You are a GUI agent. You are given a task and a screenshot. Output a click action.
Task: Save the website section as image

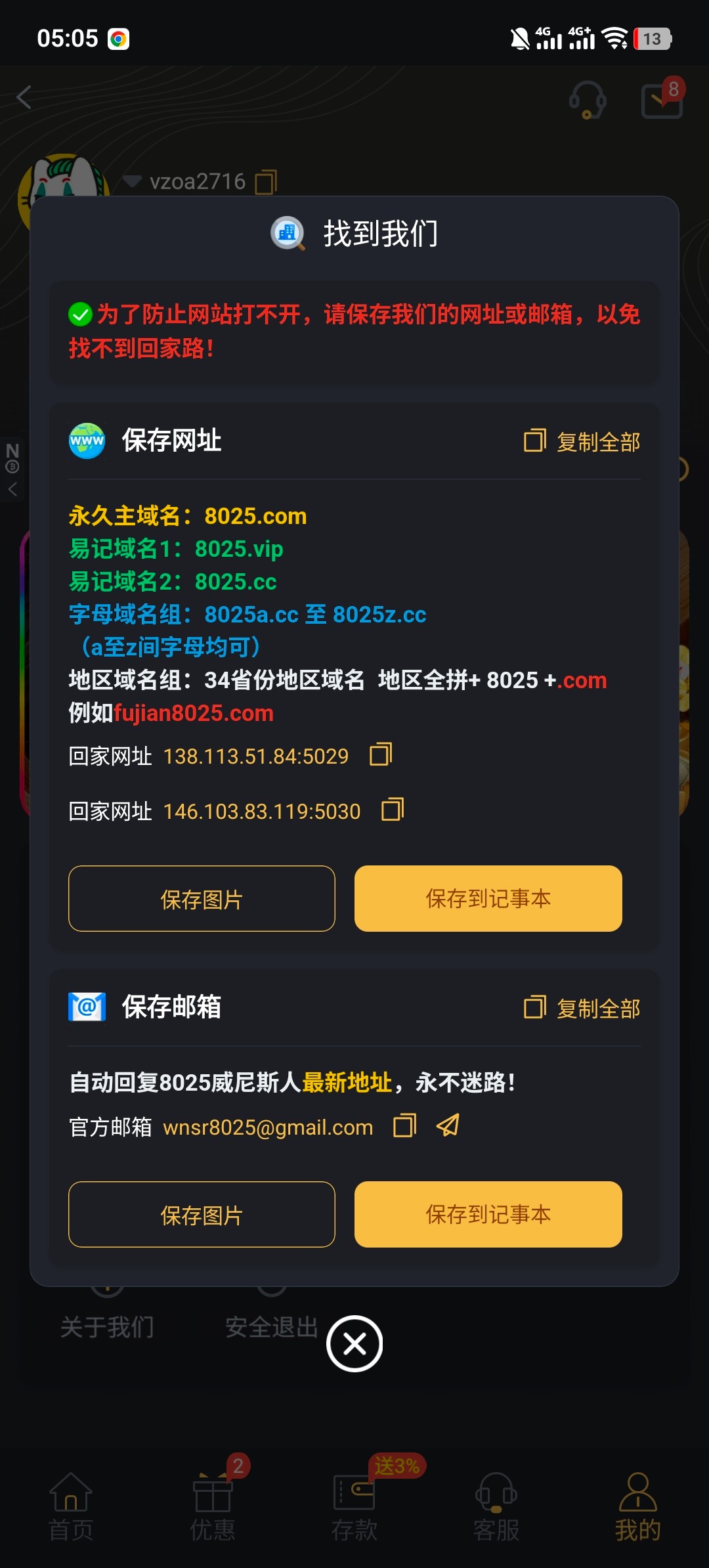(x=202, y=898)
